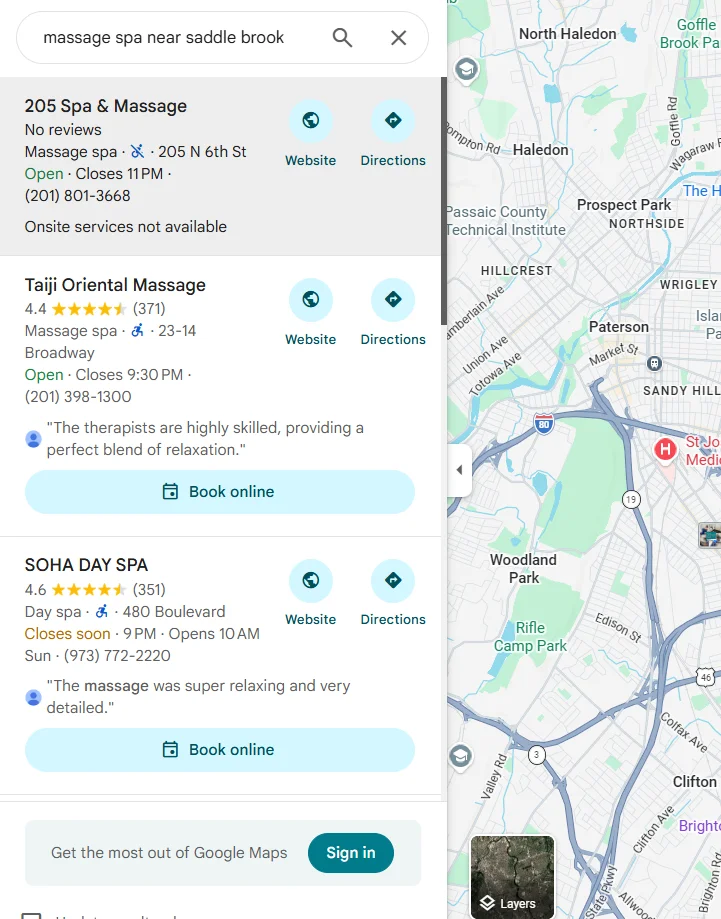Clear the search query
Image resolution: width=721 pixels, height=919 pixels.
(x=398, y=38)
